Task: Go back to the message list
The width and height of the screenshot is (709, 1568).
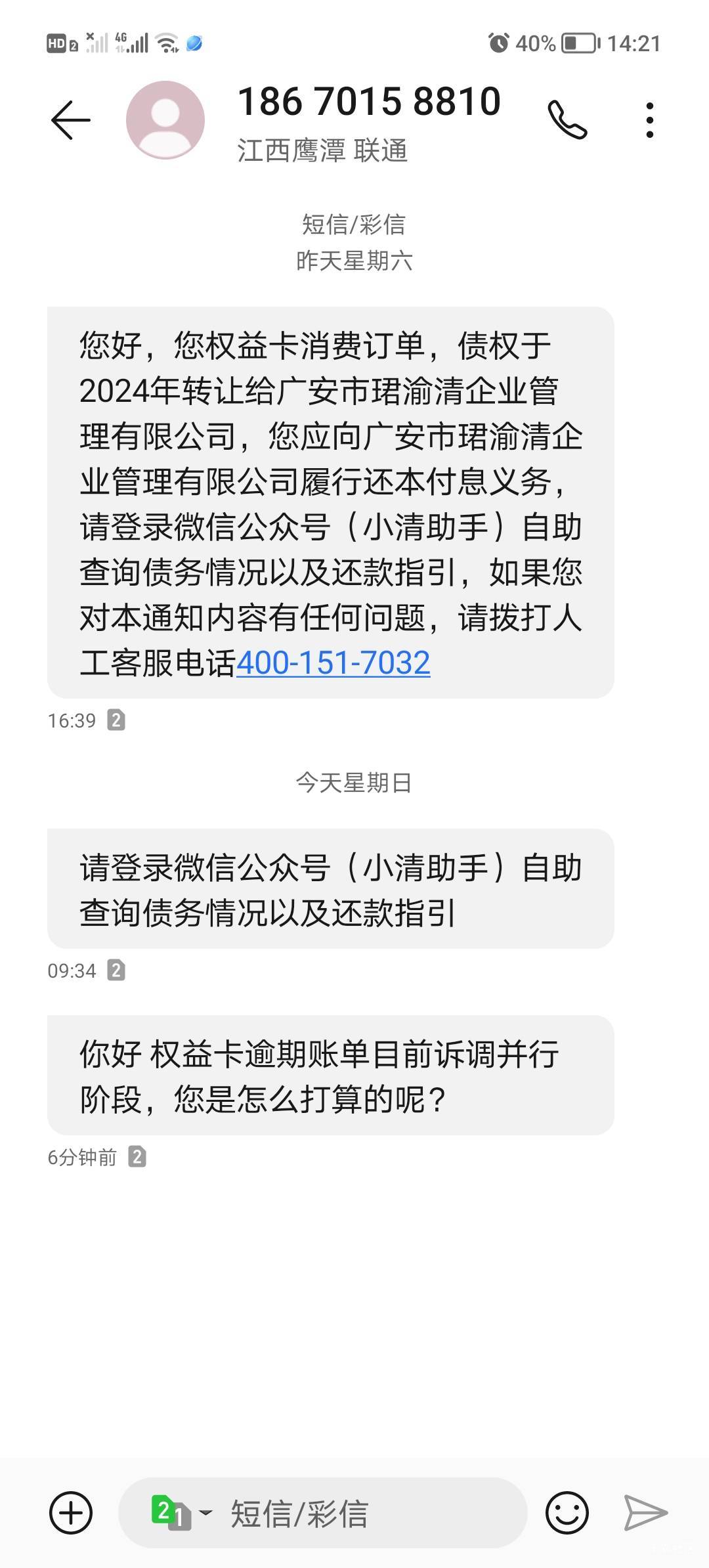Action: [71, 120]
